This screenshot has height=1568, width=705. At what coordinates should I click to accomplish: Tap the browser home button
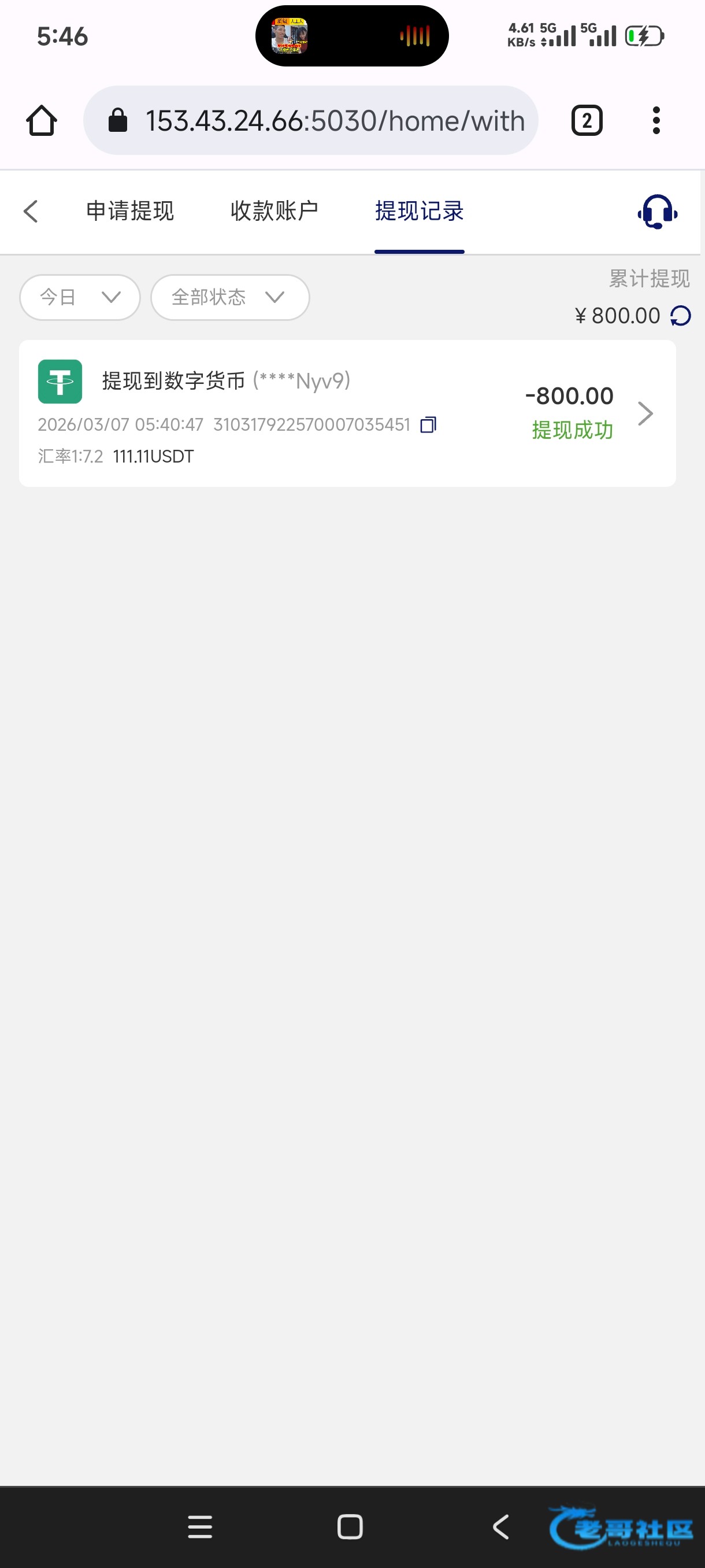point(42,120)
